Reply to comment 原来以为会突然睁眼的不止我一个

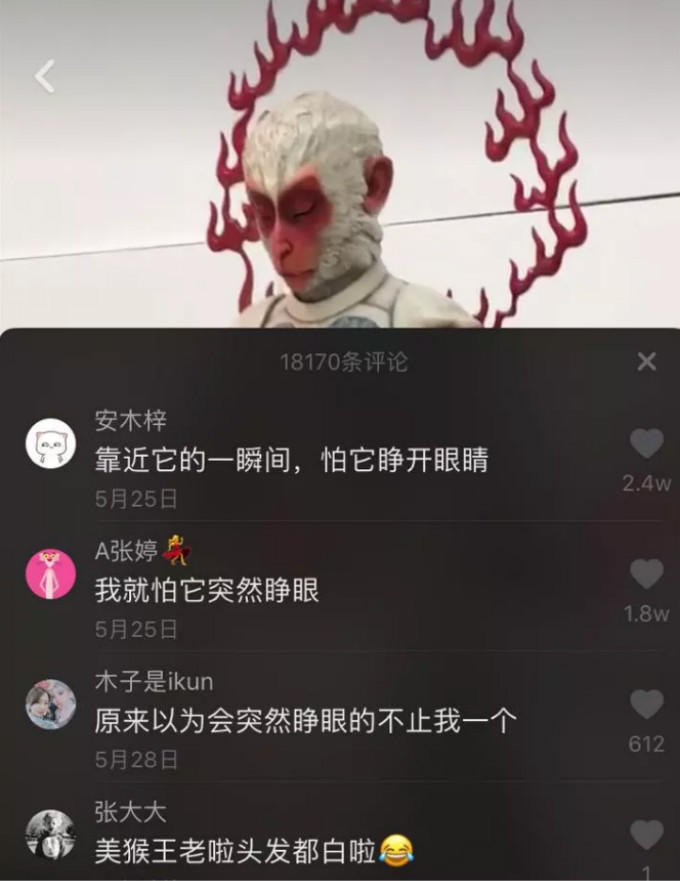(306, 720)
